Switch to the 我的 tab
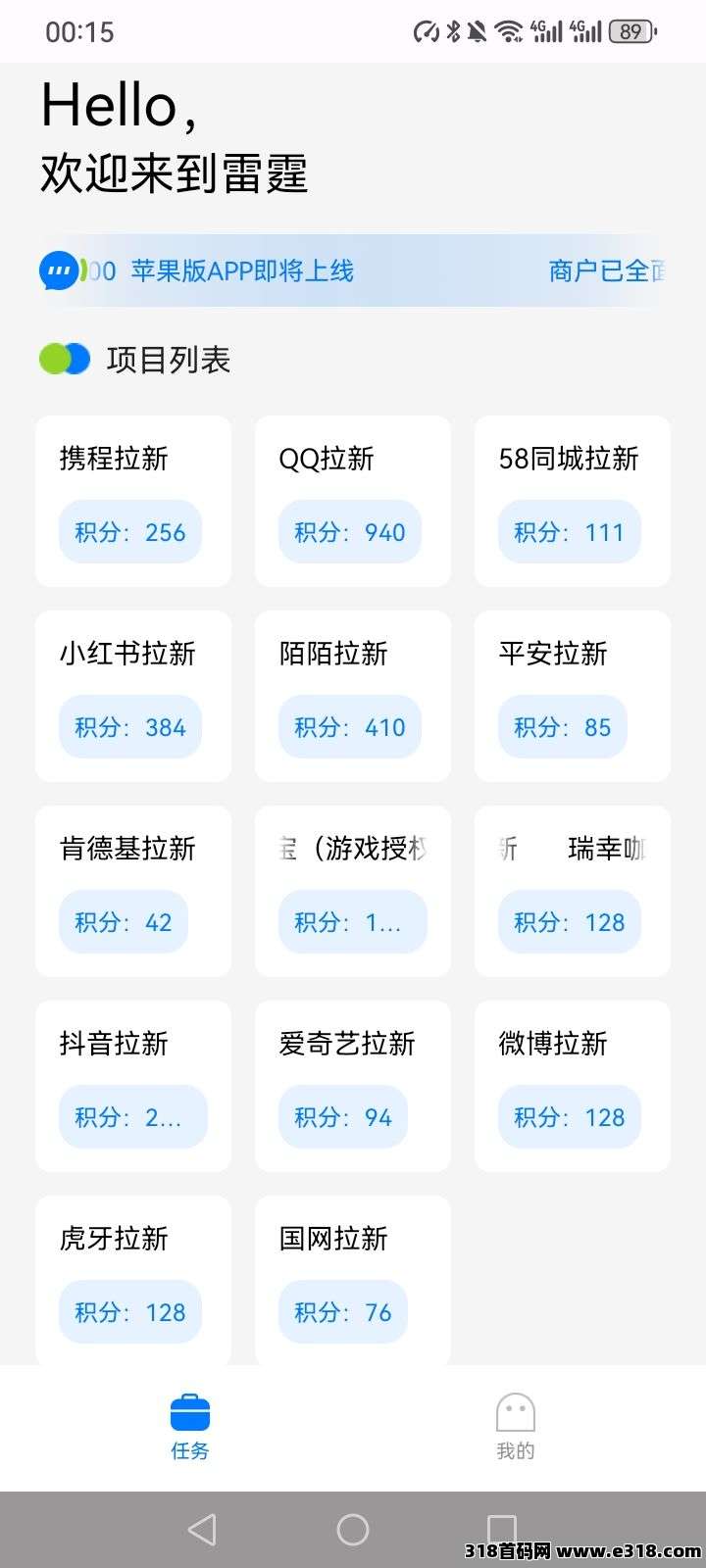Viewport: 706px width, 1568px height. click(516, 1427)
